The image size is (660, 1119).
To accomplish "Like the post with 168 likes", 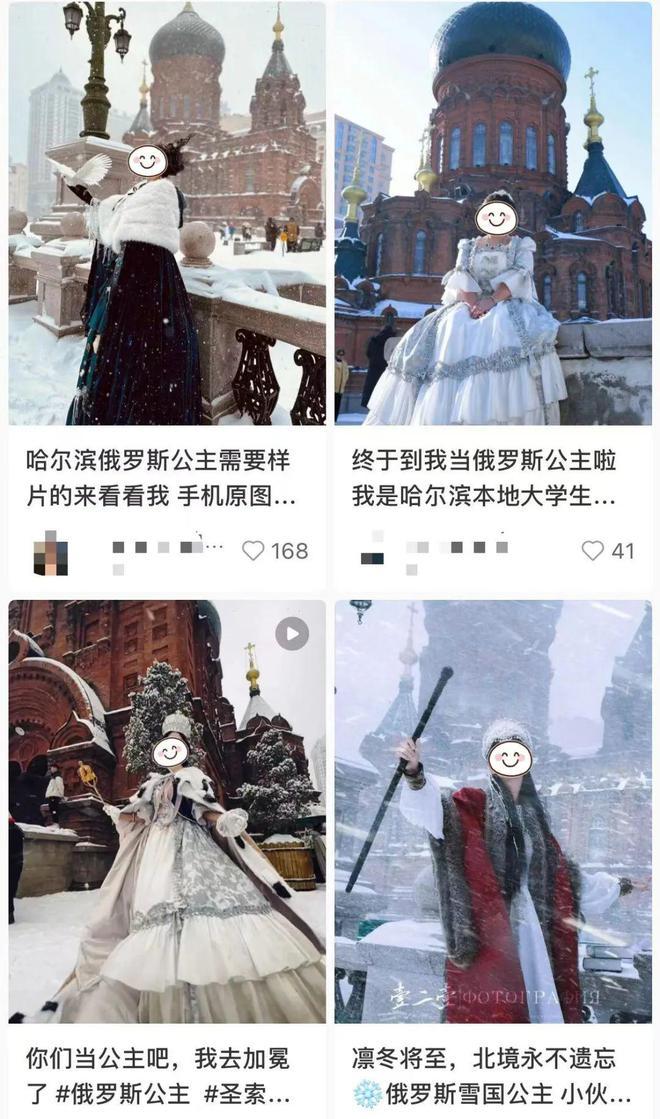I will coord(254,551).
